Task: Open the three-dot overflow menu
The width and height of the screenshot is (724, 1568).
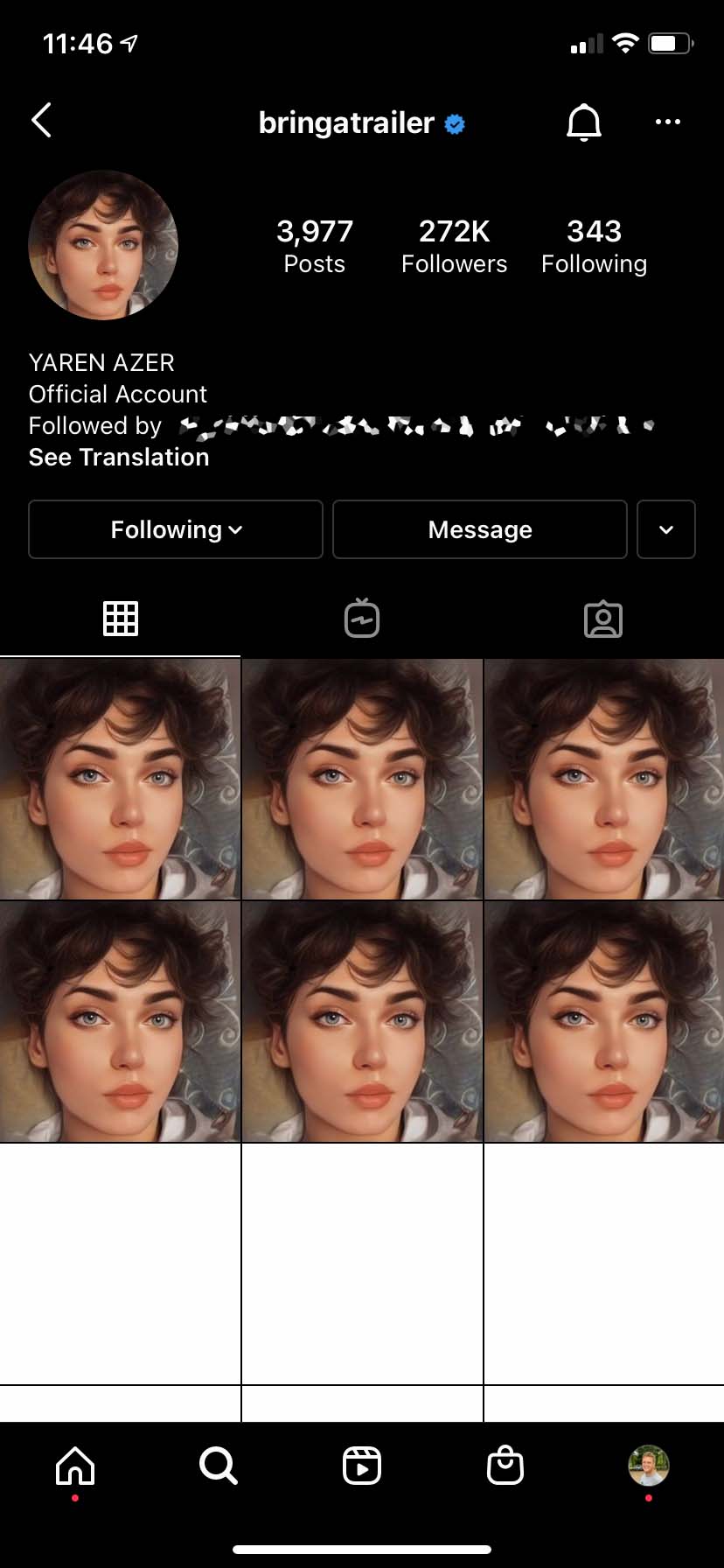Action: point(667,122)
